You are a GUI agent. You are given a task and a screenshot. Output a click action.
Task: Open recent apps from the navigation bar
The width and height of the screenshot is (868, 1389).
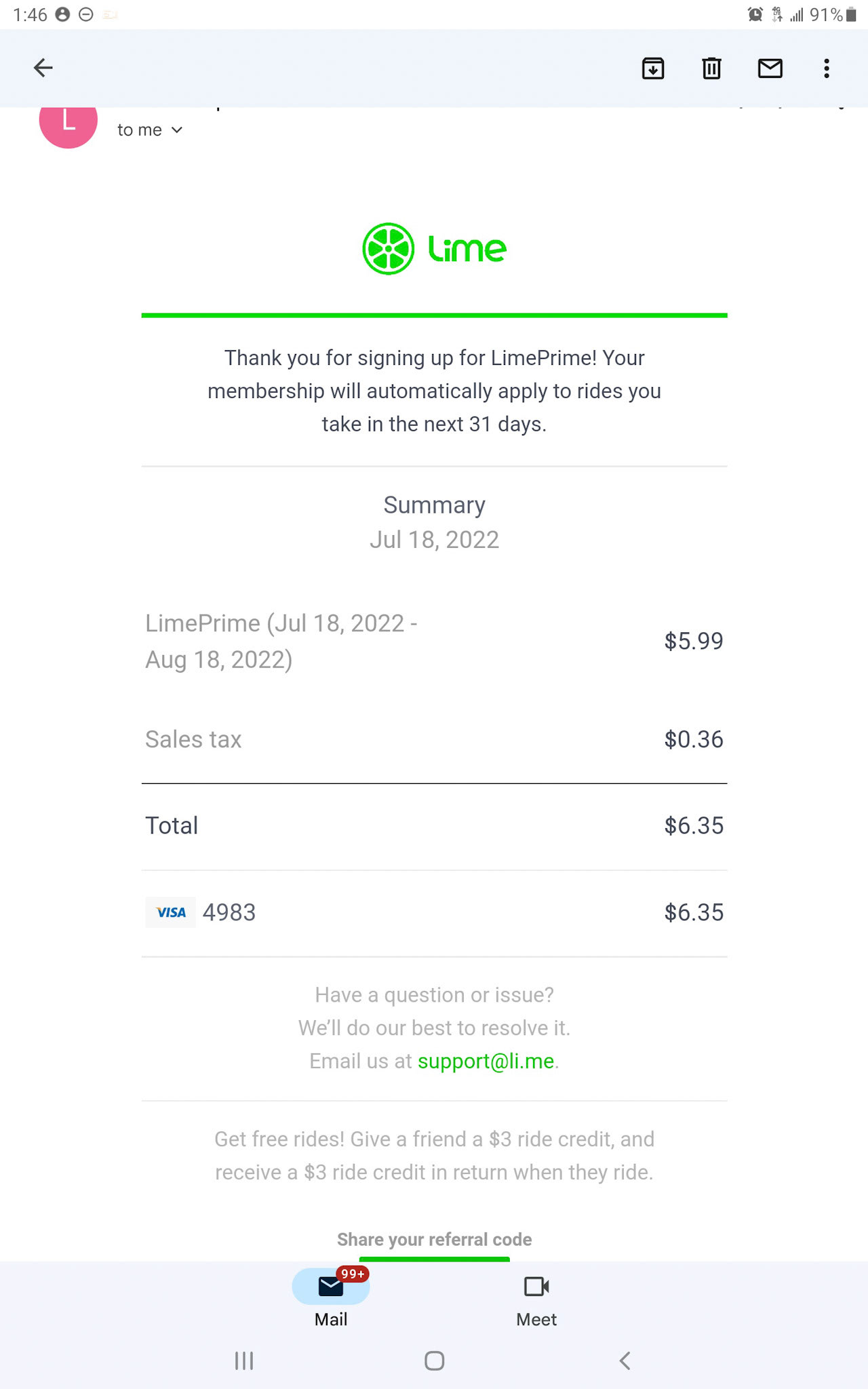coord(244,1361)
